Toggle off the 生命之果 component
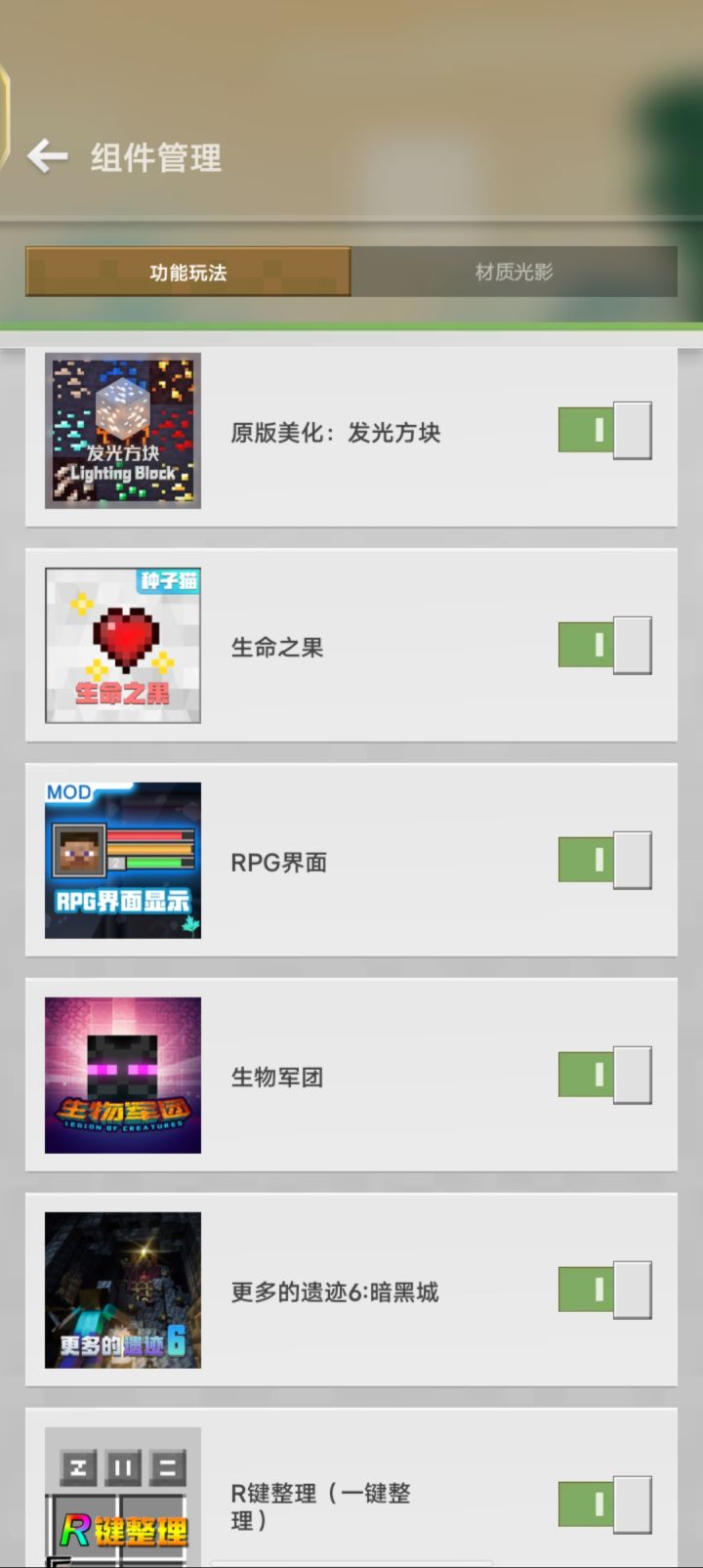This screenshot has height=1568, width=703. (x=603, y=645)
